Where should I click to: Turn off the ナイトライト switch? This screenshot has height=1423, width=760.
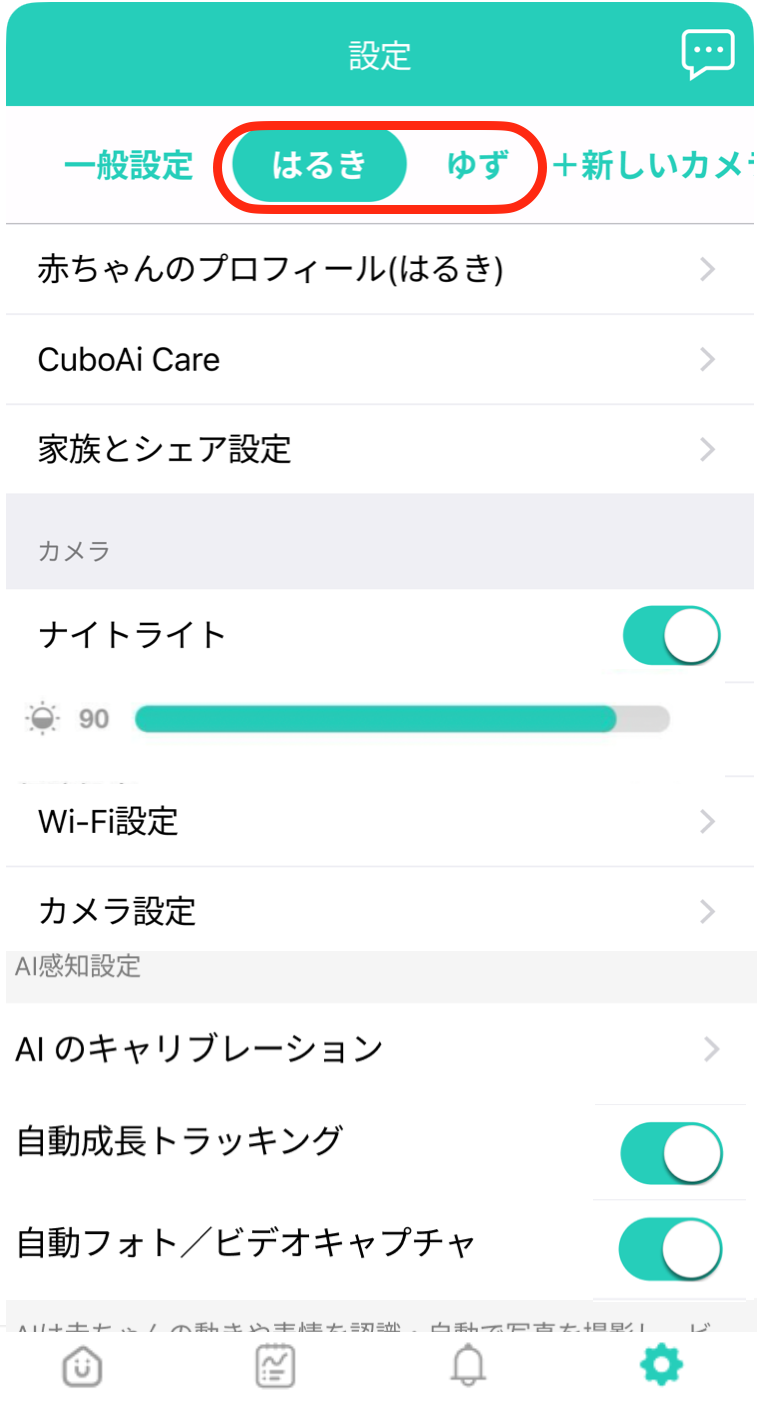671,636
